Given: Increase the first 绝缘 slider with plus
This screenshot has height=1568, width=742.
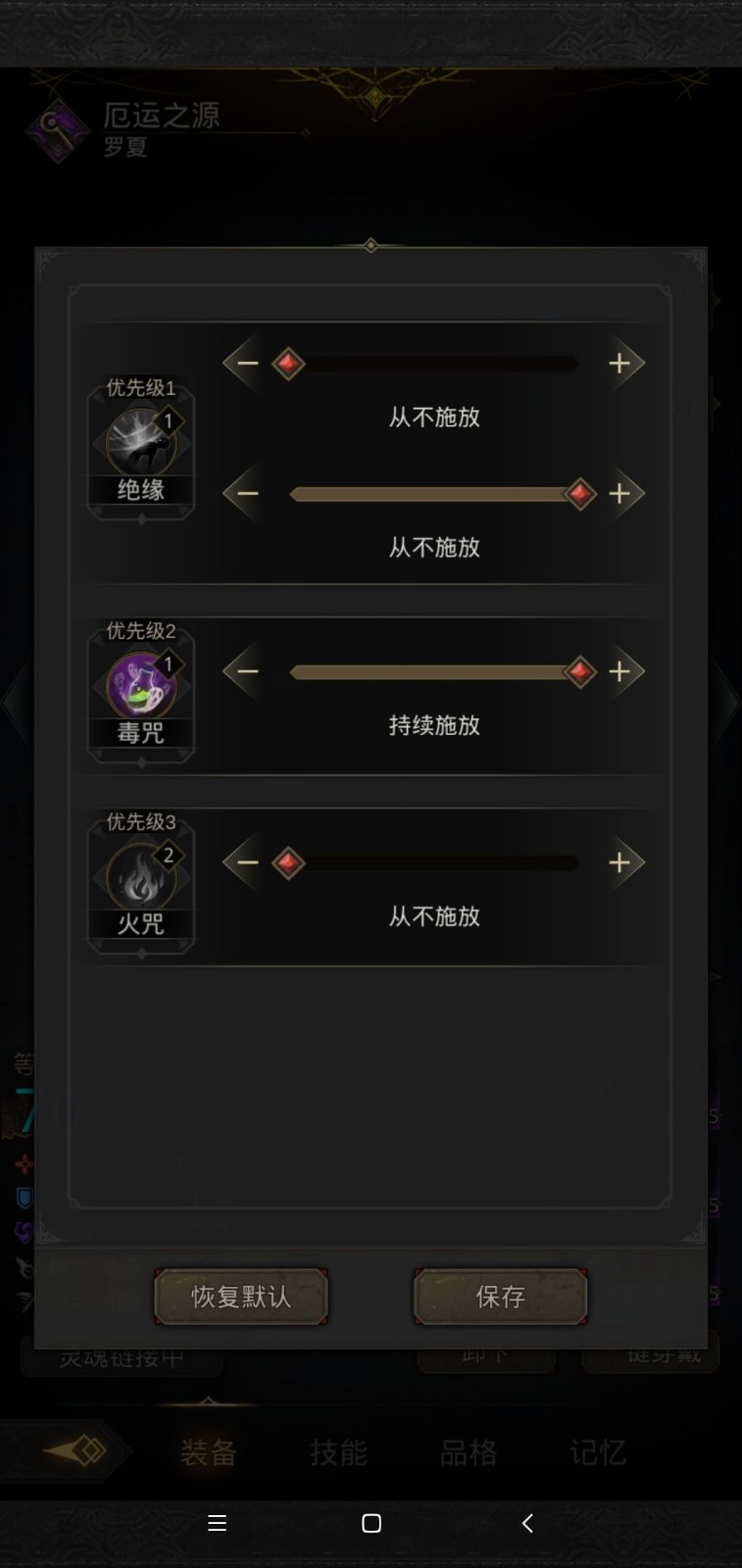Looking at the screenshot, I should click(x=619, y=364).
